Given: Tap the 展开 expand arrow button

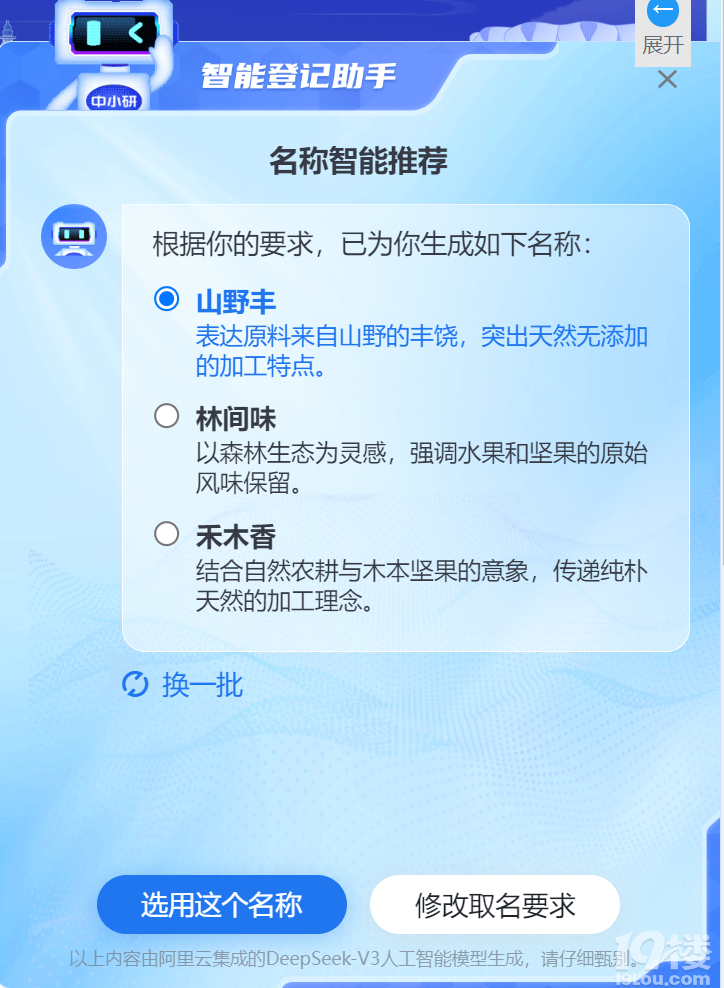Looking at the screenshot, I should [x=662, y=14].
